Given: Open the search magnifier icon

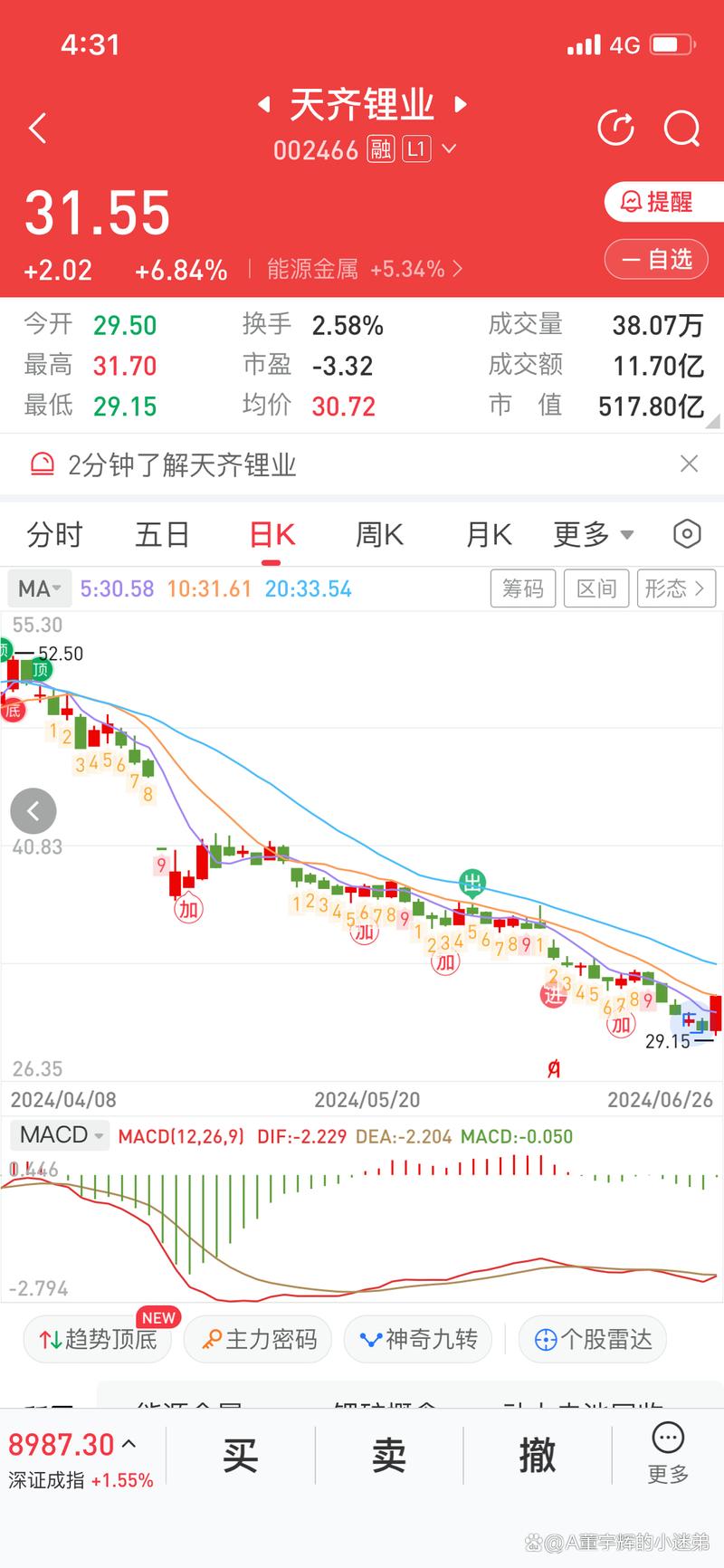Looking at the screenshot, I should [x=681, y=129].
